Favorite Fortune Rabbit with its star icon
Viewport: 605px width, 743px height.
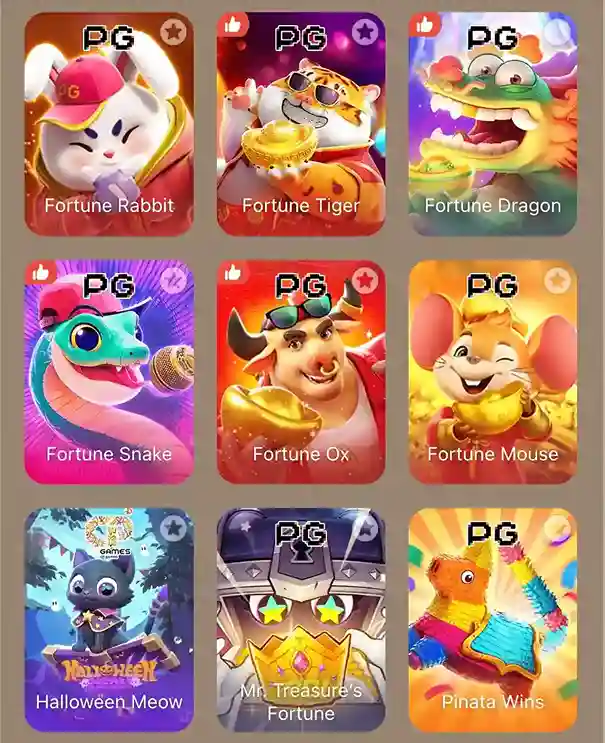[174, 32]
